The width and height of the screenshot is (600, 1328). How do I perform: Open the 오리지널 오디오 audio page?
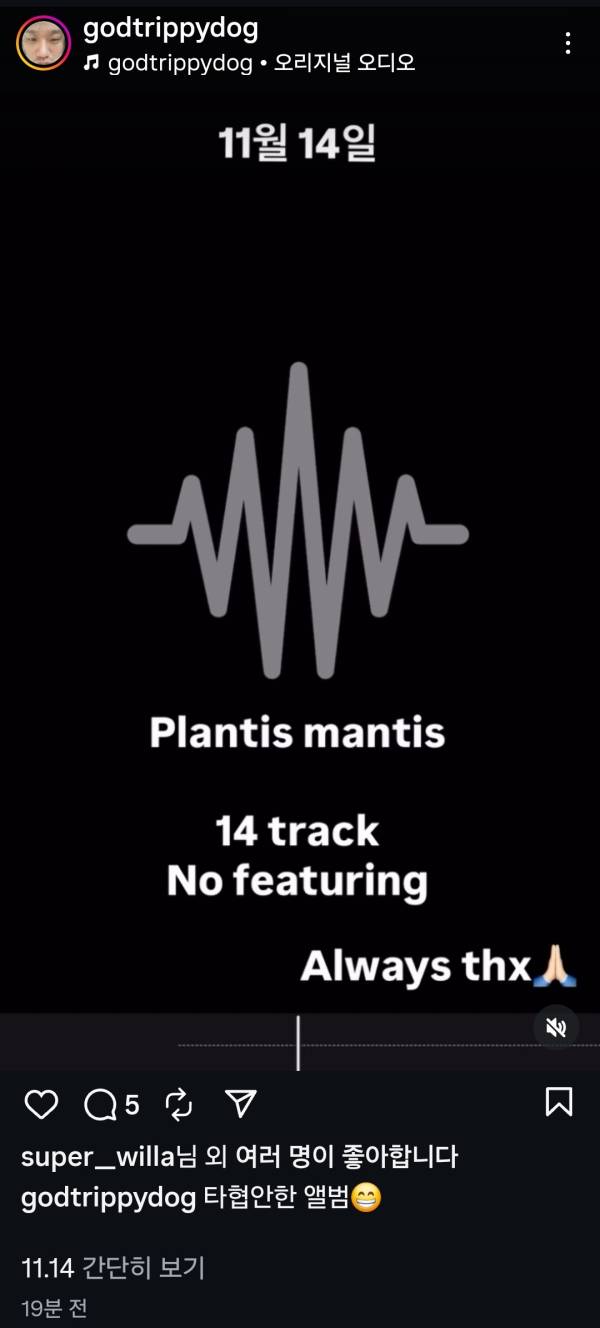[344, 63]
